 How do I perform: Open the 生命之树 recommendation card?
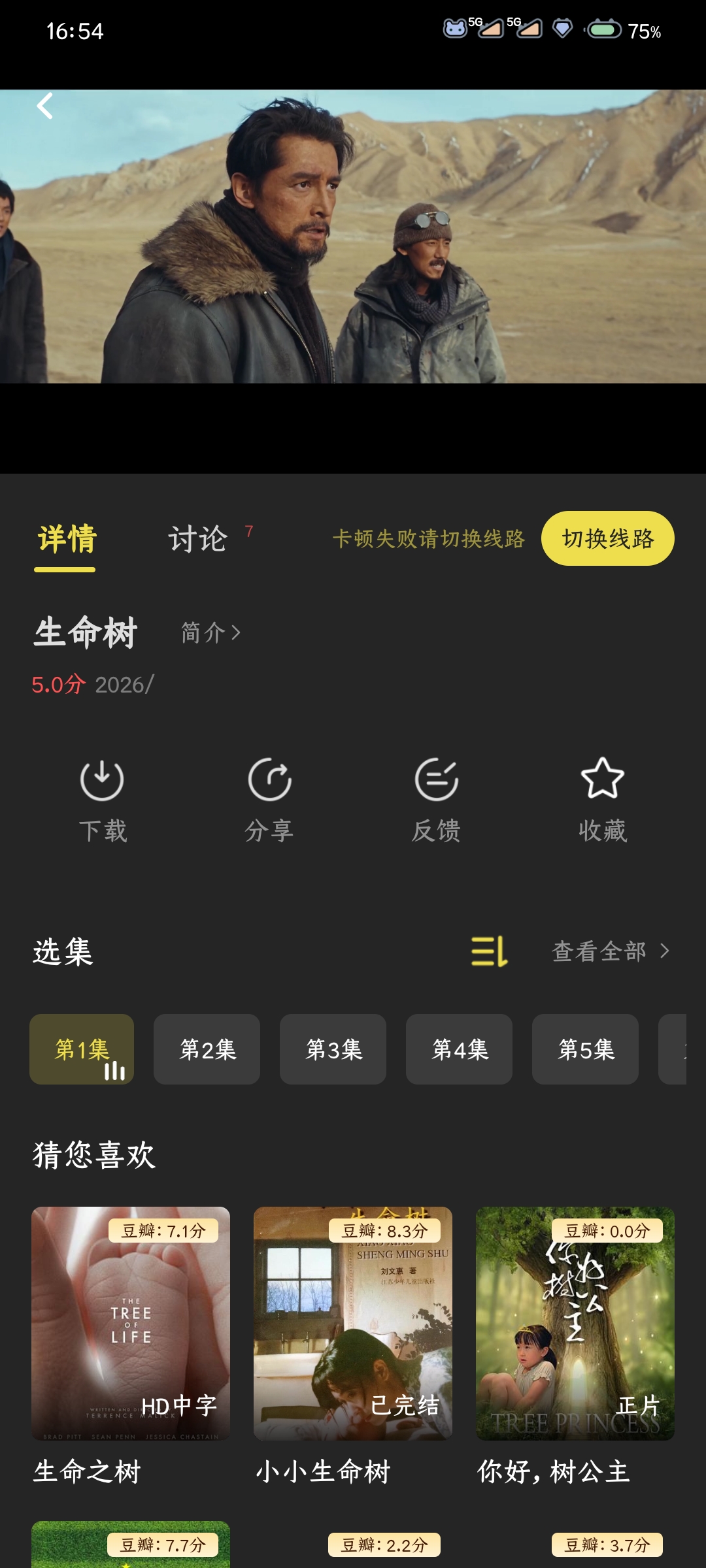[x=131, y=1323]
